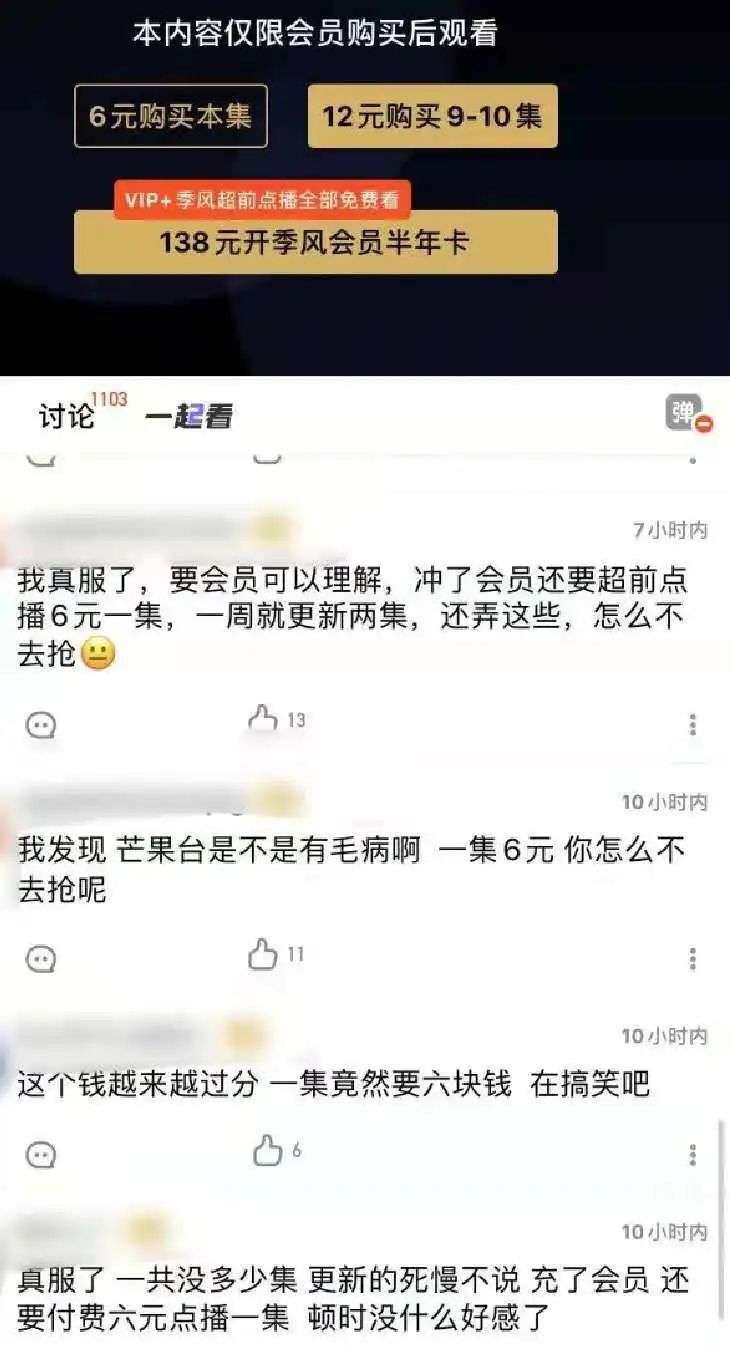Screen dimensions: 730x1348
Task: Open more options for the 在搞笑吧 comment
Action: [692, 1156]
